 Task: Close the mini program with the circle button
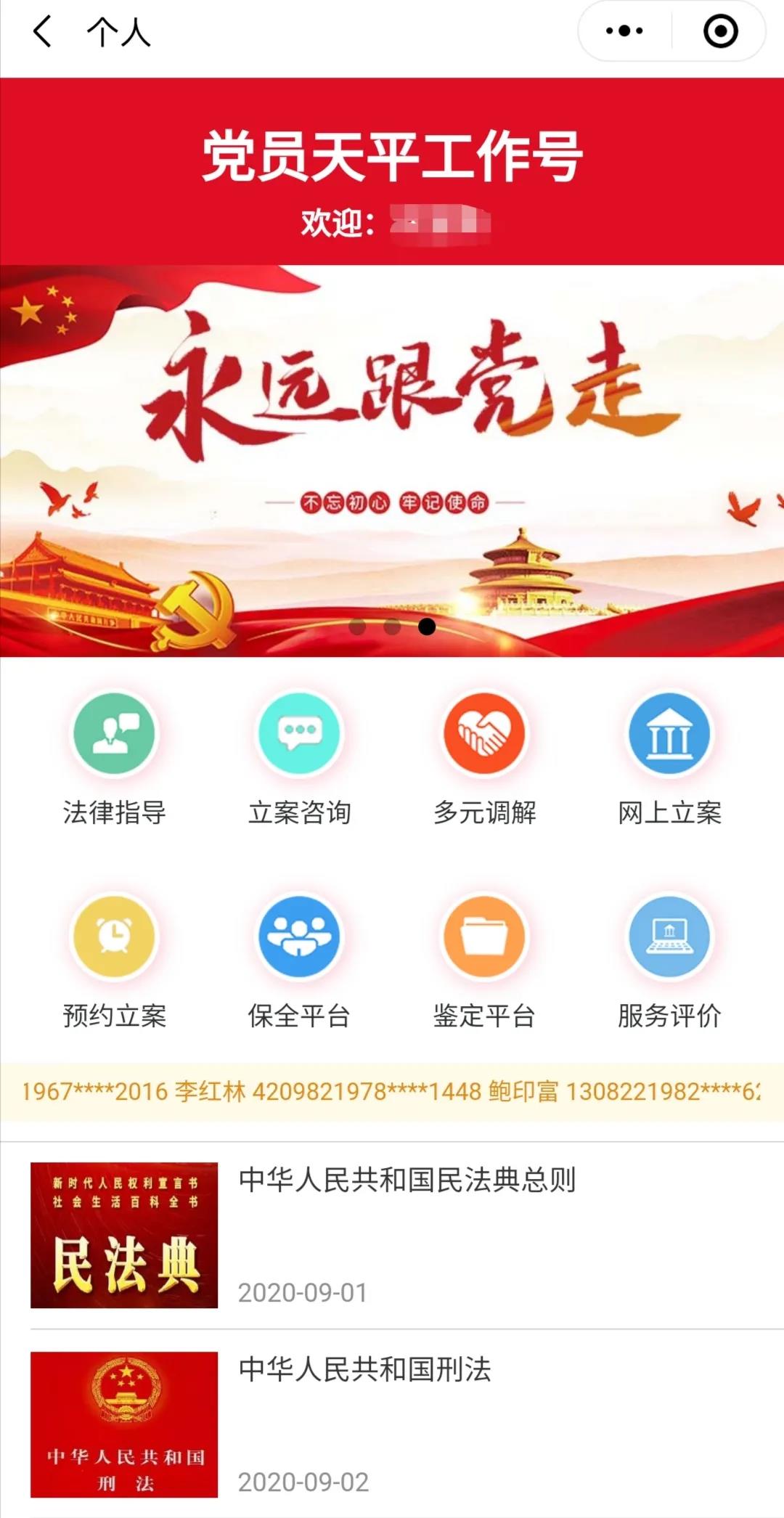[x=720, y=31]
